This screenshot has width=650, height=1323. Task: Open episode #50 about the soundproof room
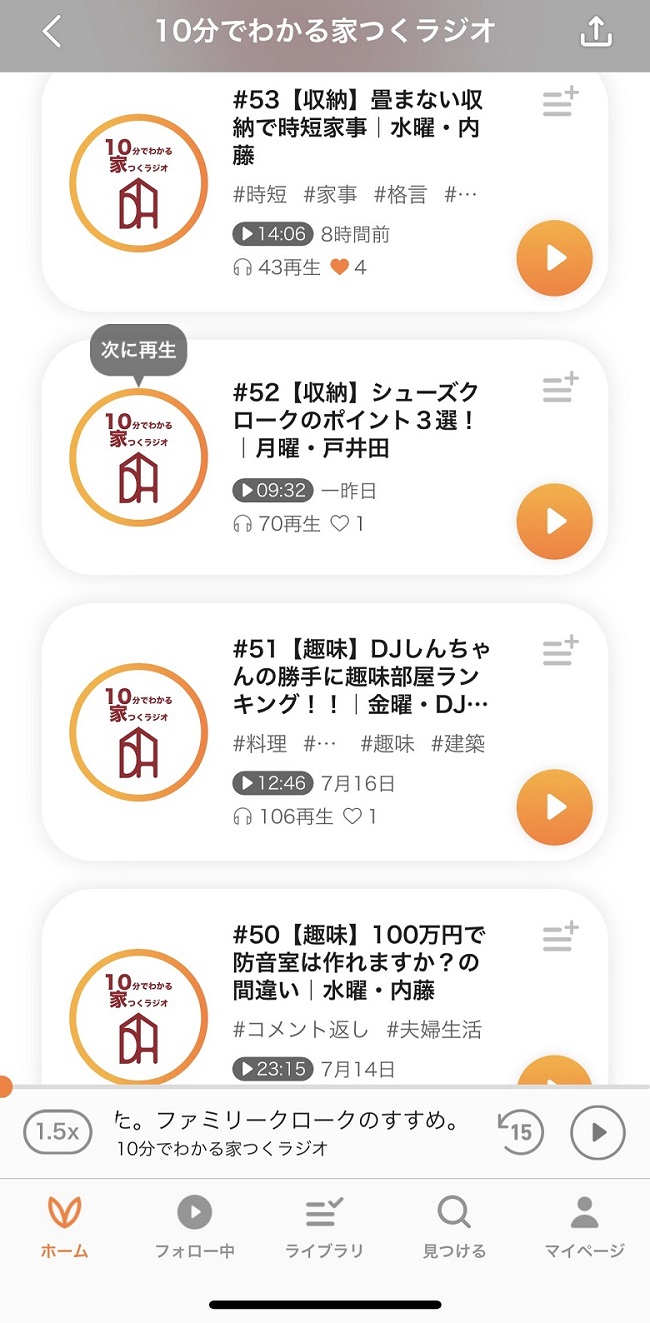[x=358, y=963]
